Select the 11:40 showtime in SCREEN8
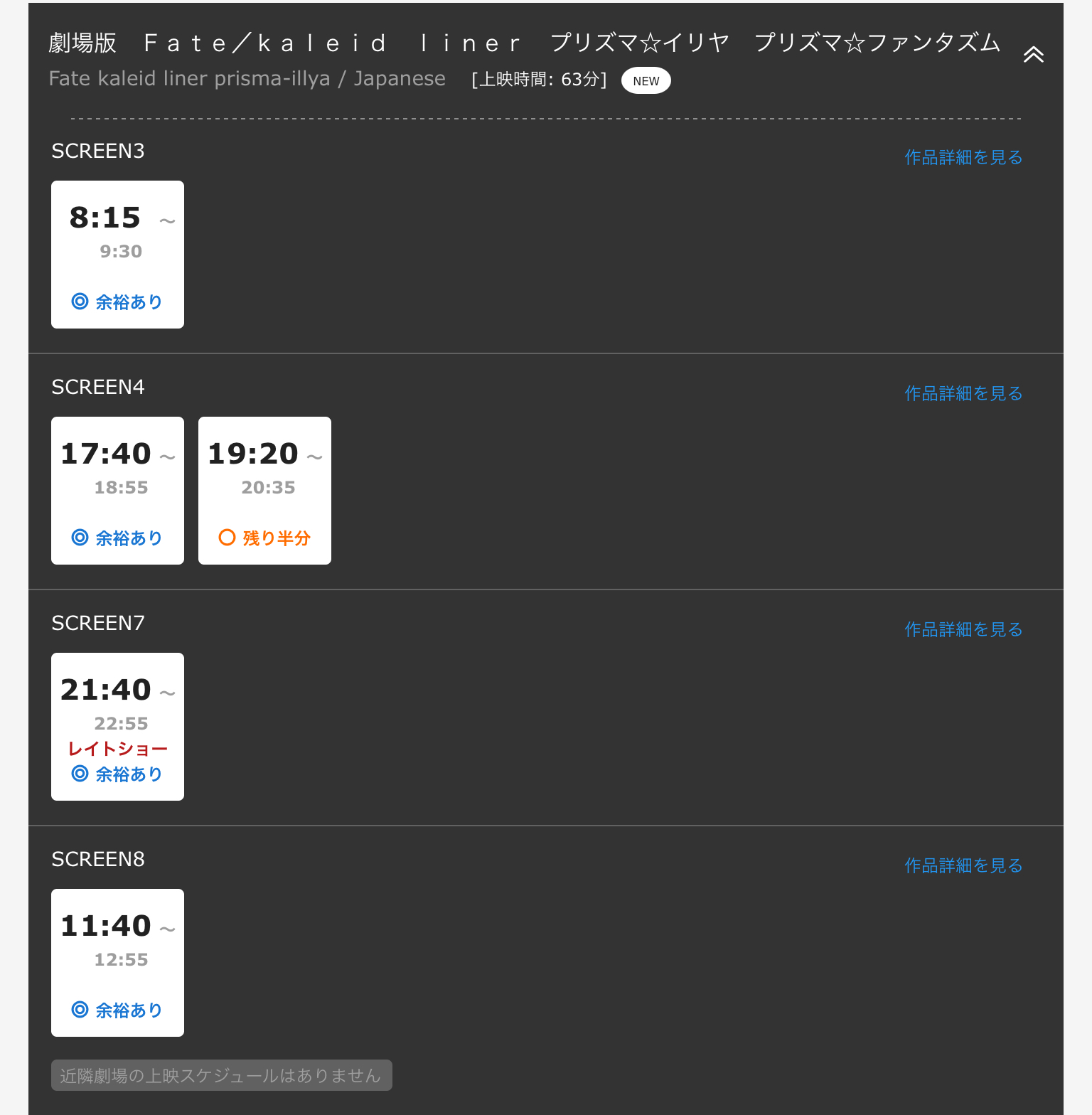The height and width of the screenshot is (1115, 1092). coord(117,963)
